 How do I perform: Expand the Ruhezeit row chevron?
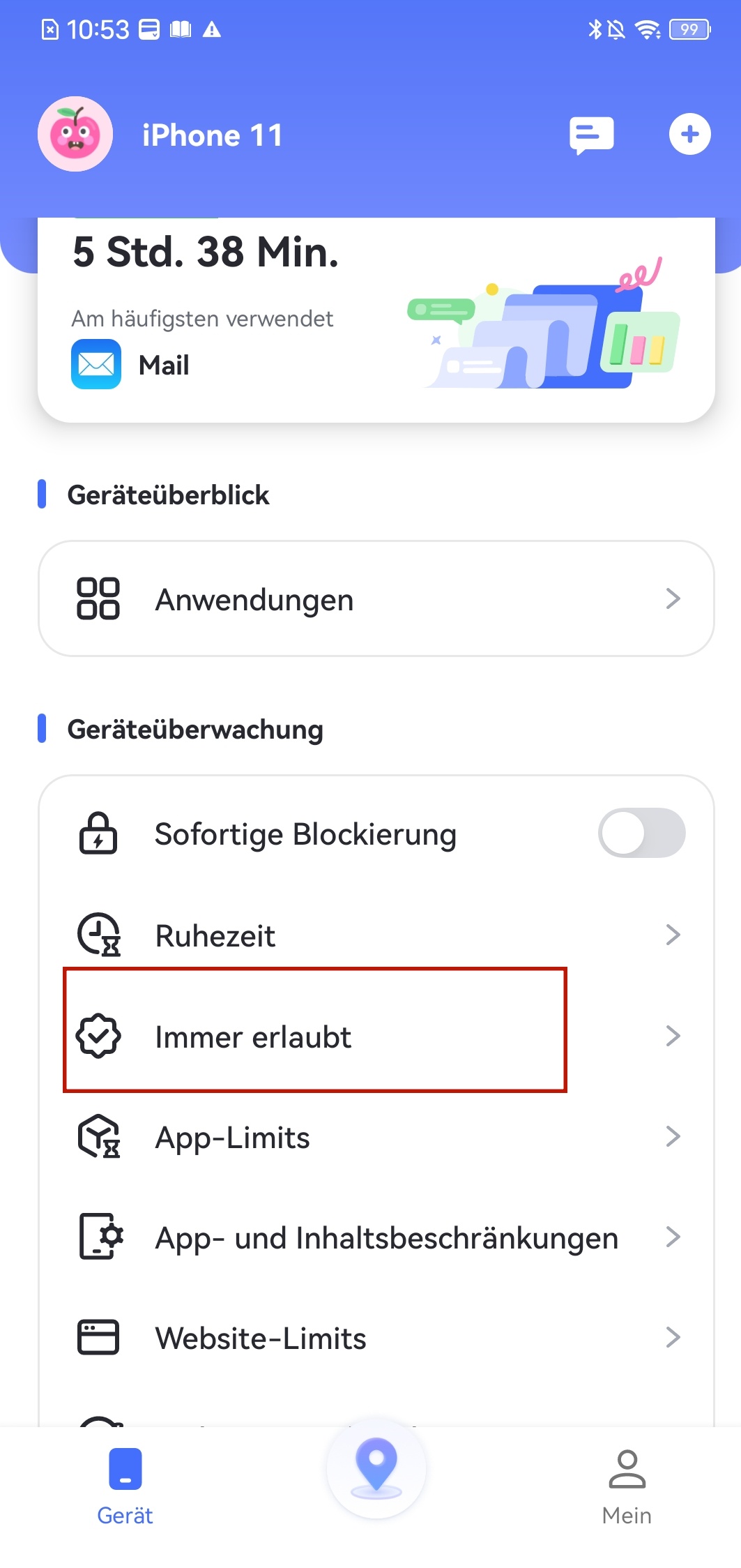pos(673,935)
